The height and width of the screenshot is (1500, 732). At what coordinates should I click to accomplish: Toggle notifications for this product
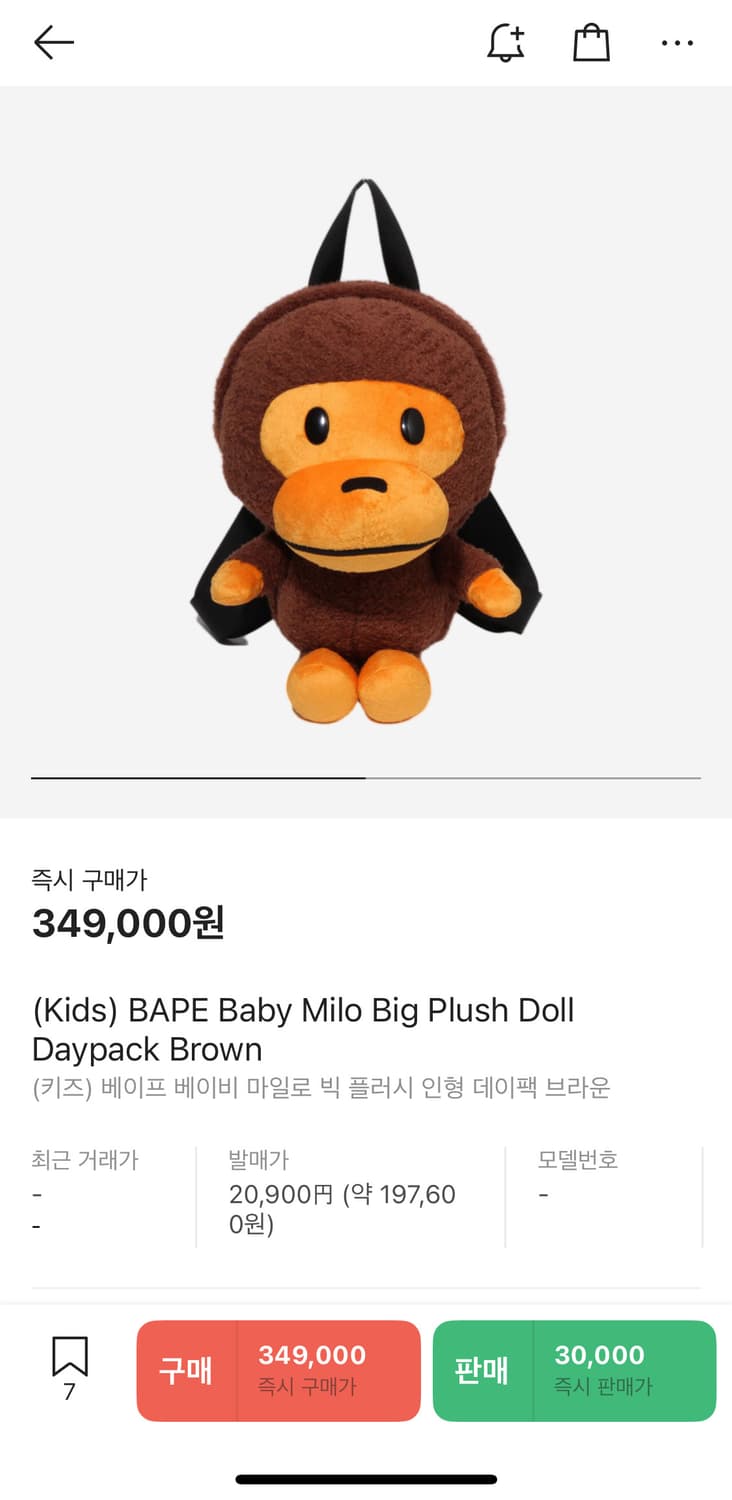[504, 44]
